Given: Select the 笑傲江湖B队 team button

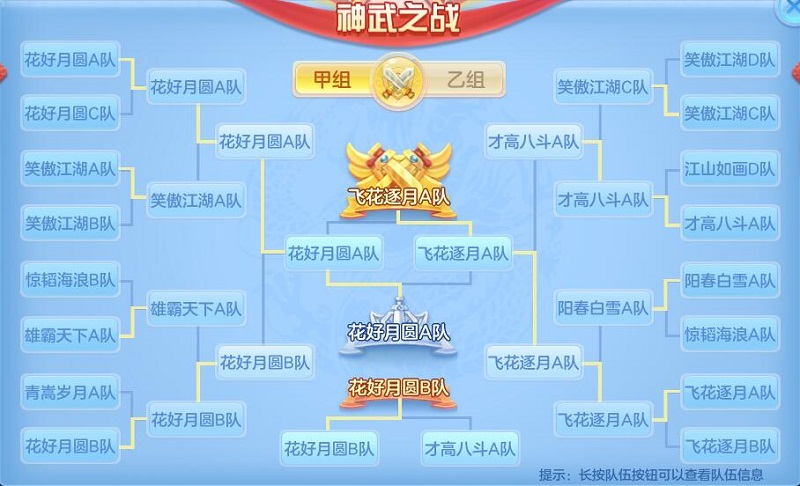Looking at the screenshot, I should pos(70,223).
